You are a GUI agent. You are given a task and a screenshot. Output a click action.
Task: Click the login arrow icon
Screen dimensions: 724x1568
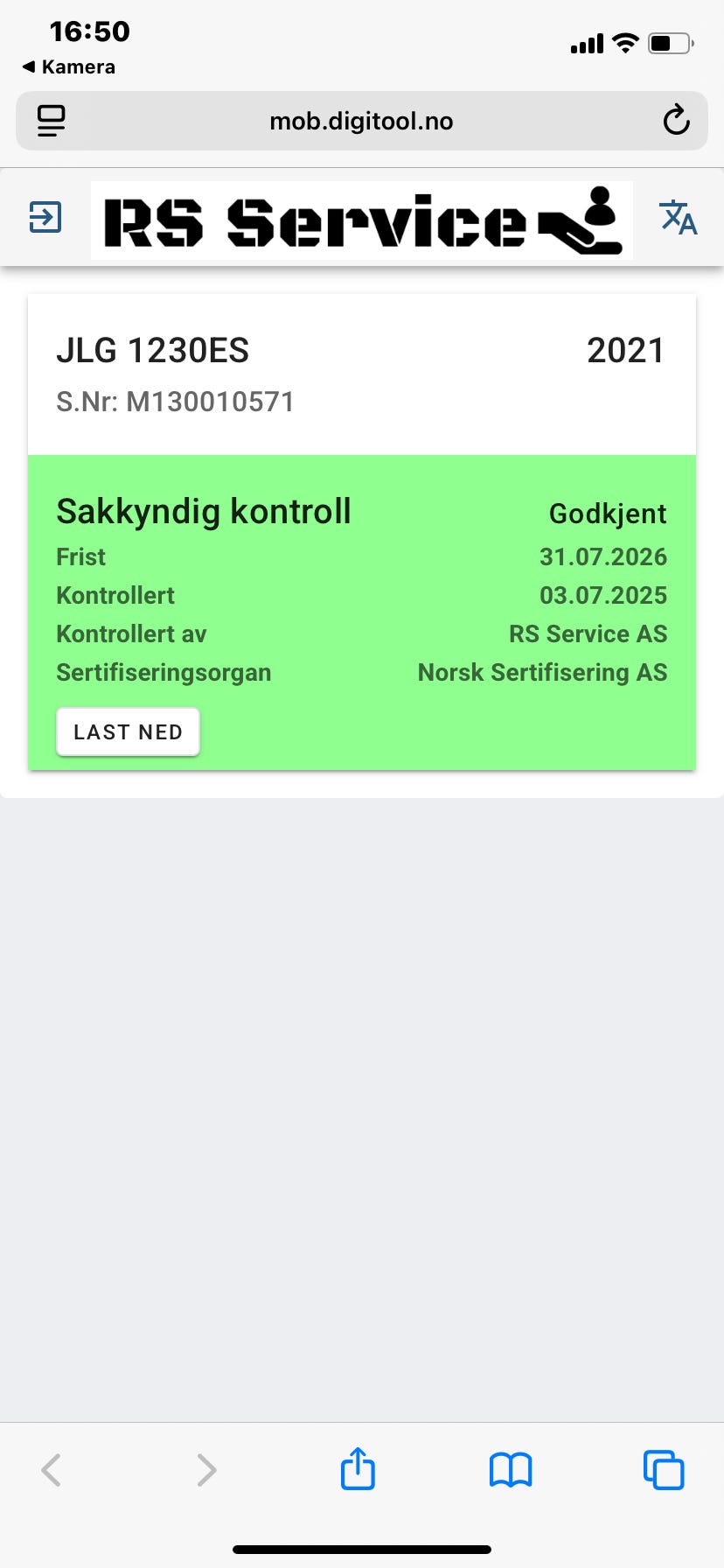coord(46,218)
